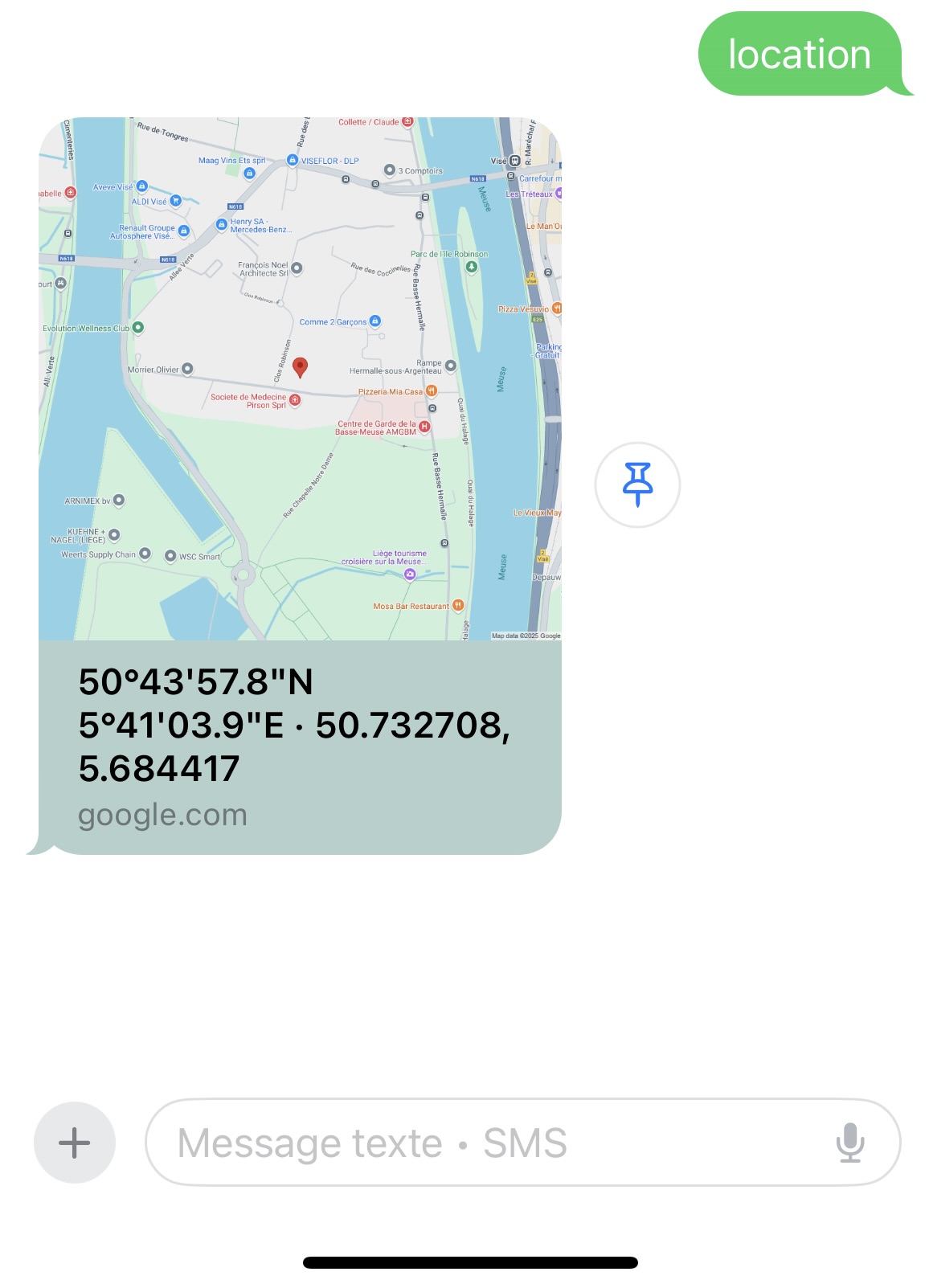Tap the Mosa Bar Restaurant marker
The image size is (929, 1288).
pyautogui.click(x=456, y=605)
